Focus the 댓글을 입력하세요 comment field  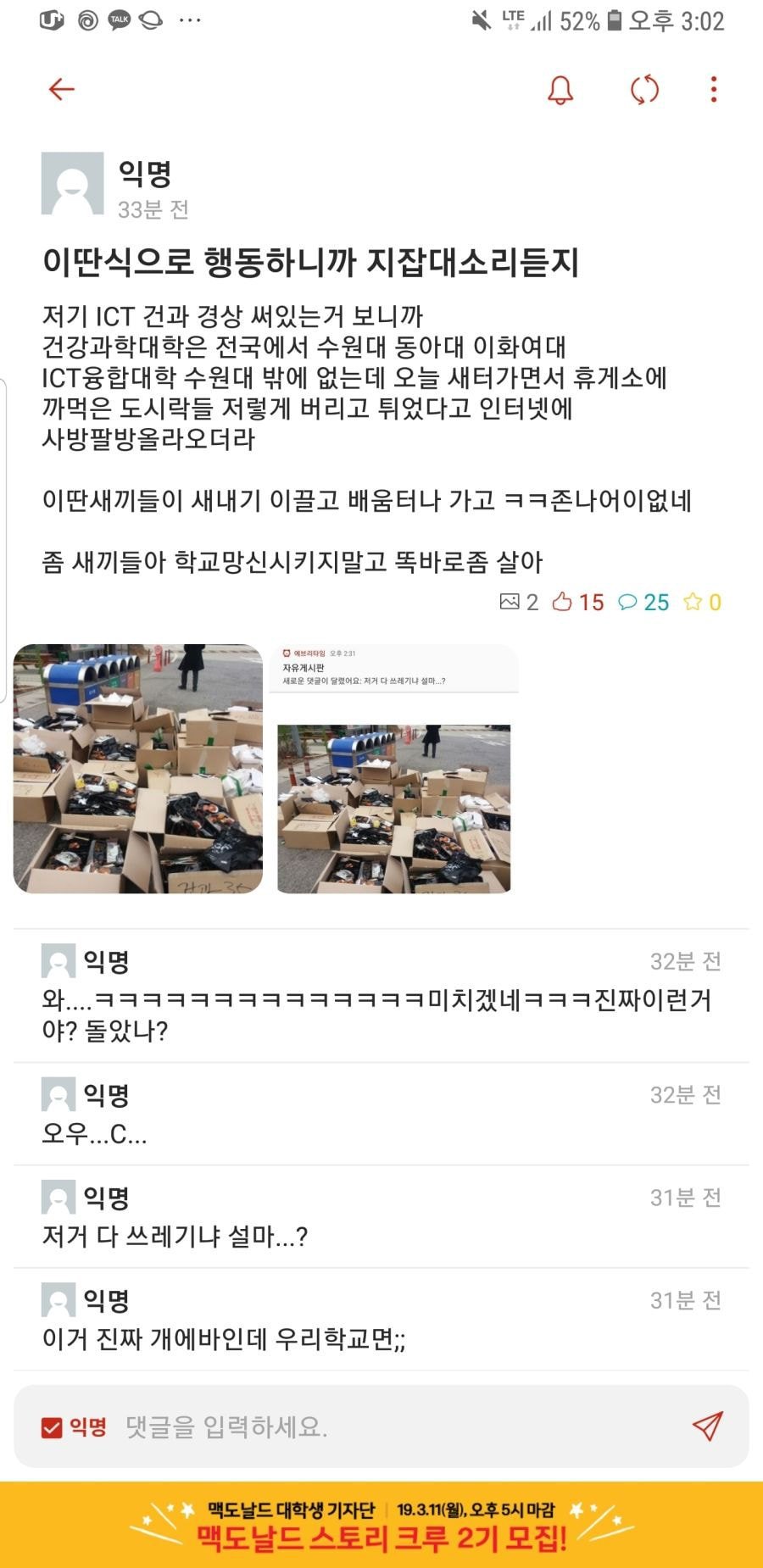pos(381,1427)
